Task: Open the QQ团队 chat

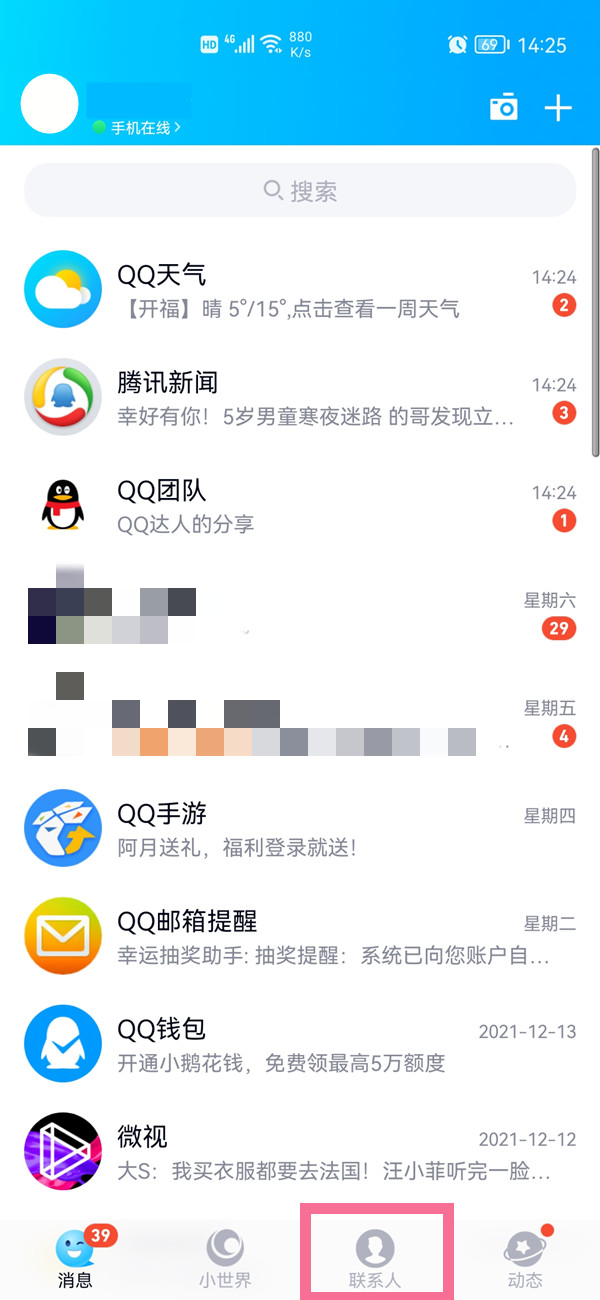Action: pyautogui.click(x=300, y=506)
